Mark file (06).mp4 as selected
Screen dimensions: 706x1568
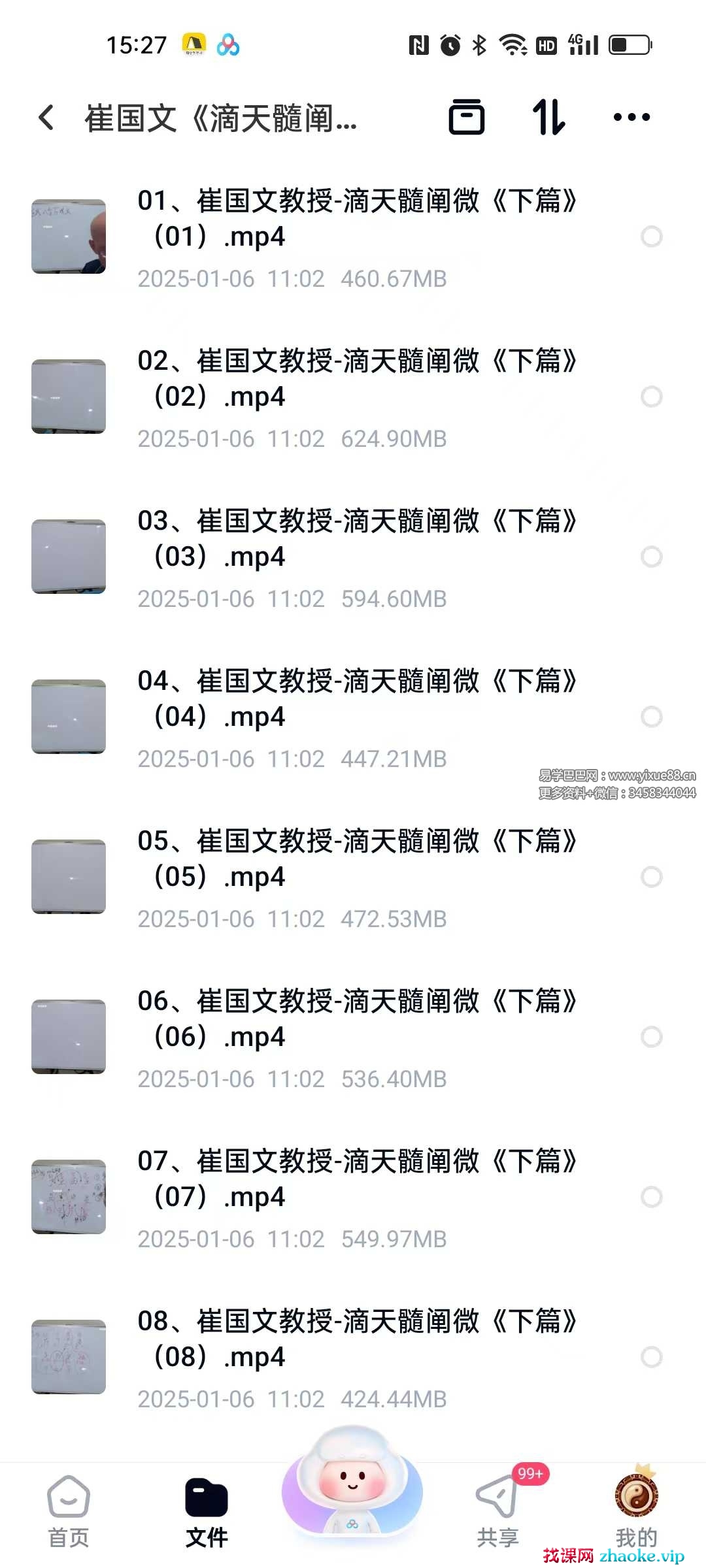651,1037
